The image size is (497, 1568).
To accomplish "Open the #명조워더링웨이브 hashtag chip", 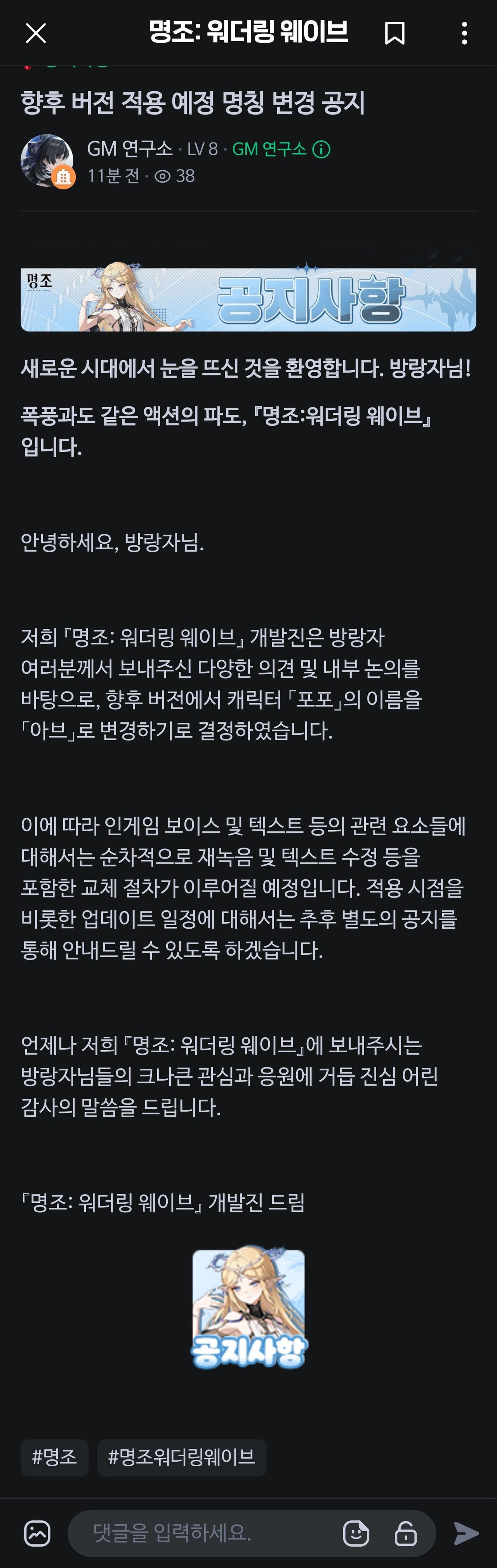I will pos(181,1457).
